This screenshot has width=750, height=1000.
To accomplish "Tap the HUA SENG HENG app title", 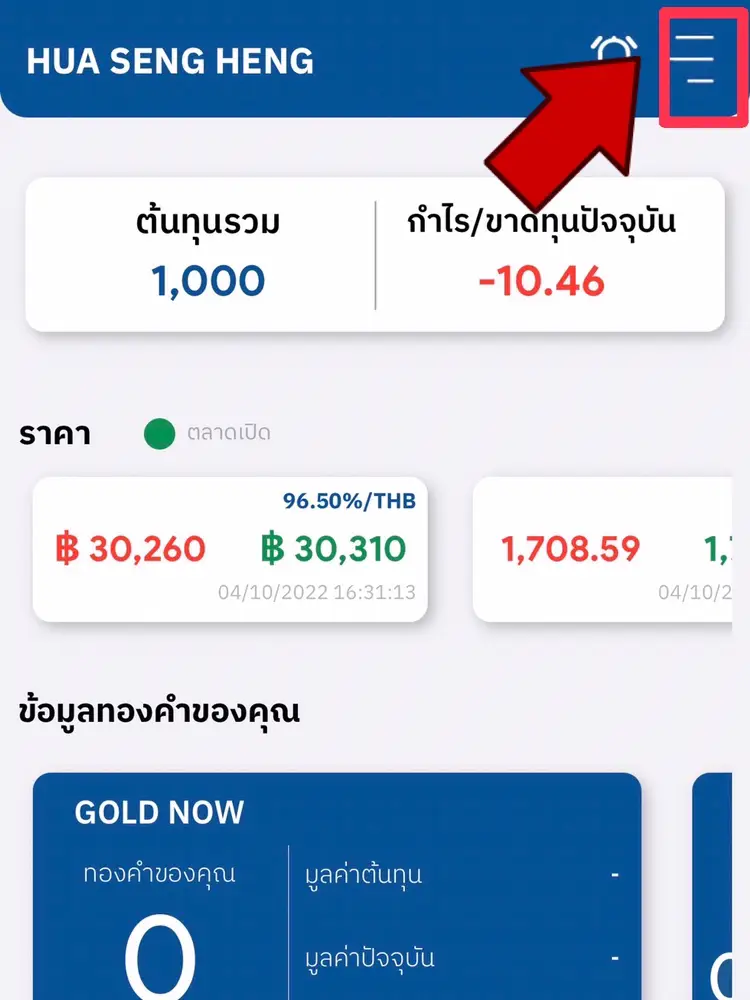I will [x=172, y=62].
